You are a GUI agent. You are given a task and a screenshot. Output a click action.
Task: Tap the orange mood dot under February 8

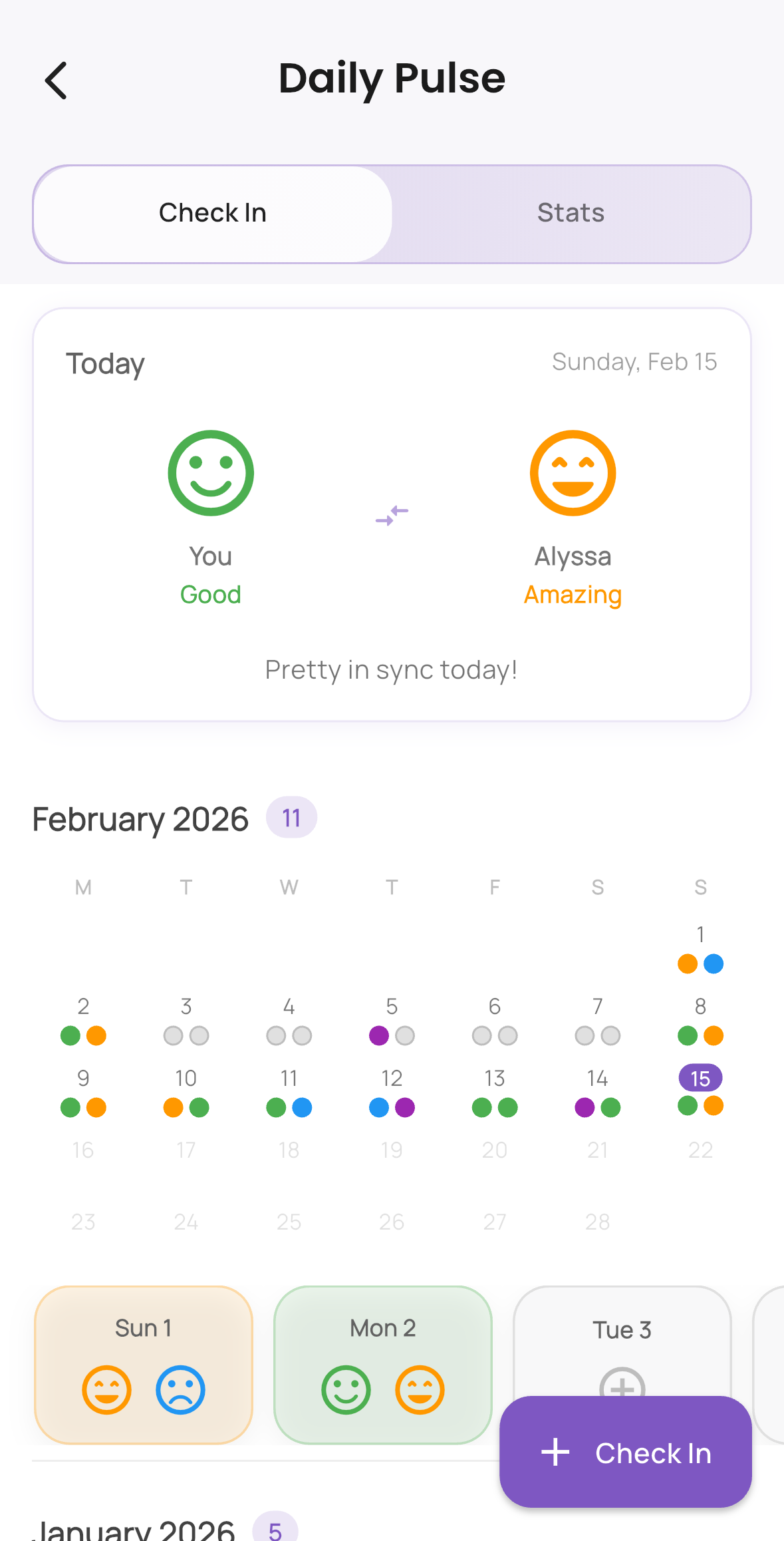pyautogui.click(x=714, y=1035)
